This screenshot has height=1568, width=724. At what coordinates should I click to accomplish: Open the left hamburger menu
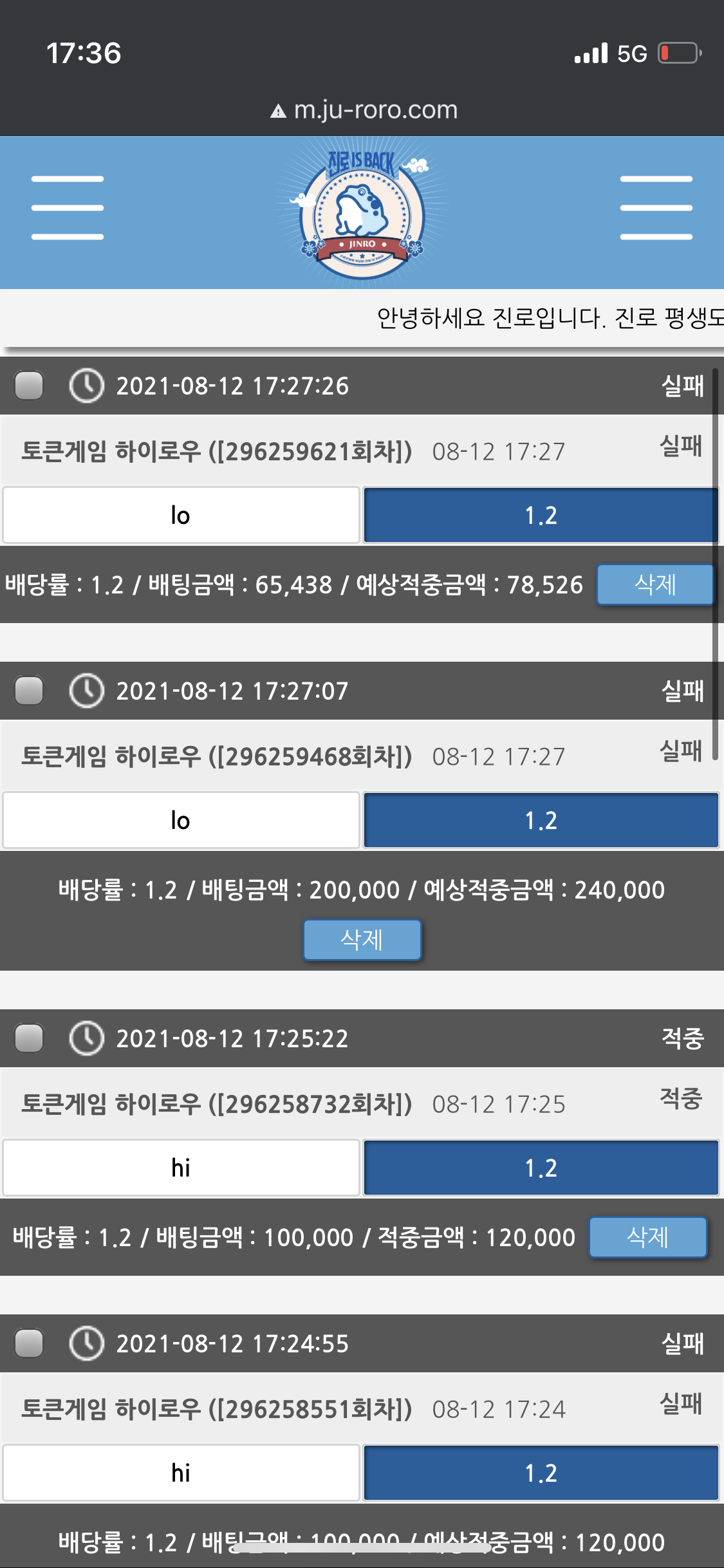click(68, 208)
